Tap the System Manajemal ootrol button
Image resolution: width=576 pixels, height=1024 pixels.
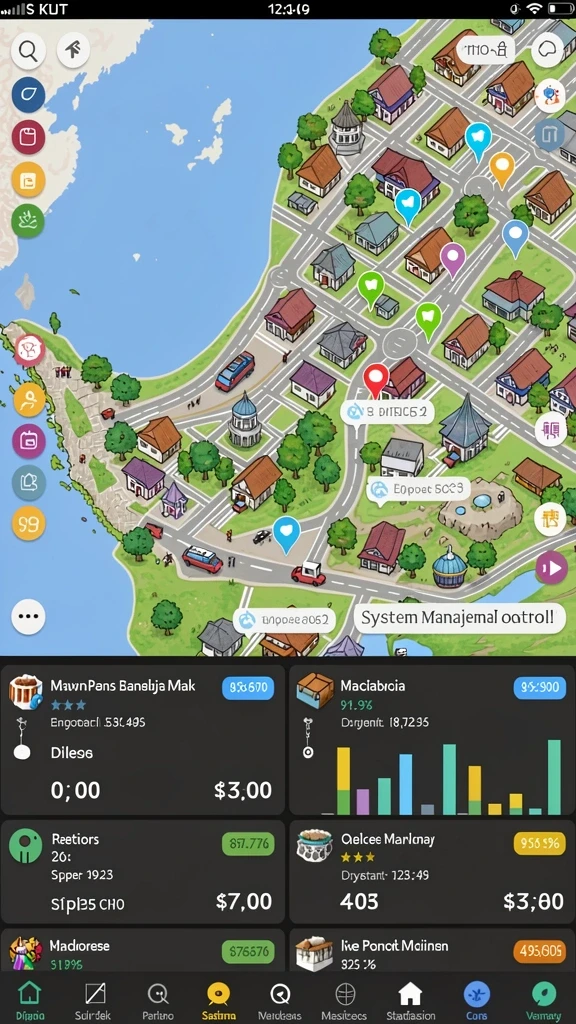click(x=460, y=617)
